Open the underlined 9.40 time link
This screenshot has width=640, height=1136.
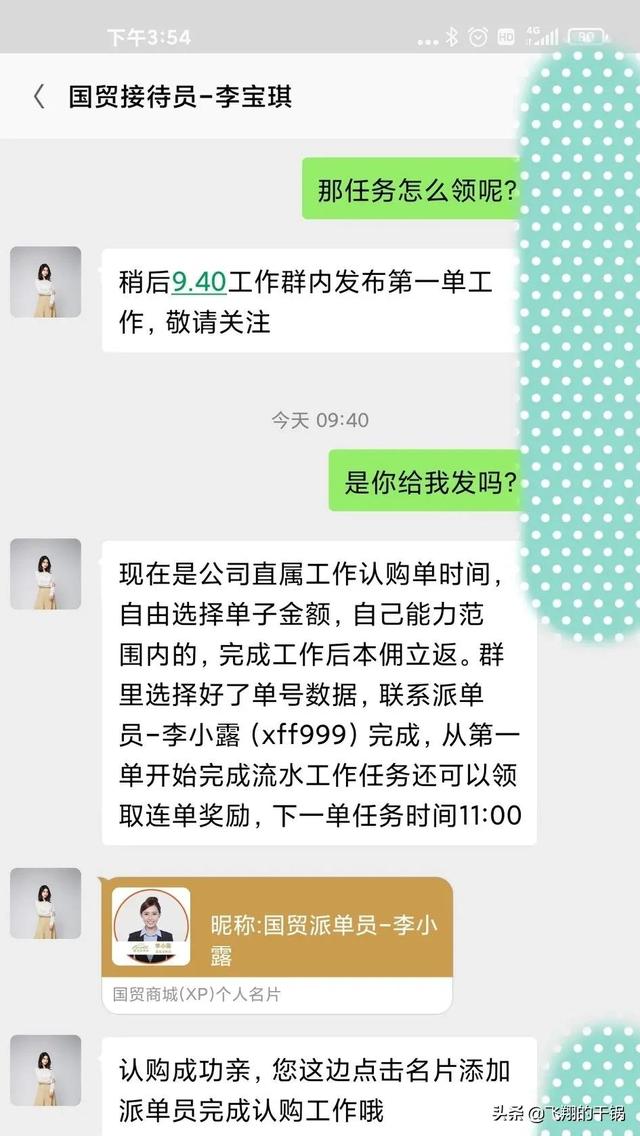(x=199, y=283)
